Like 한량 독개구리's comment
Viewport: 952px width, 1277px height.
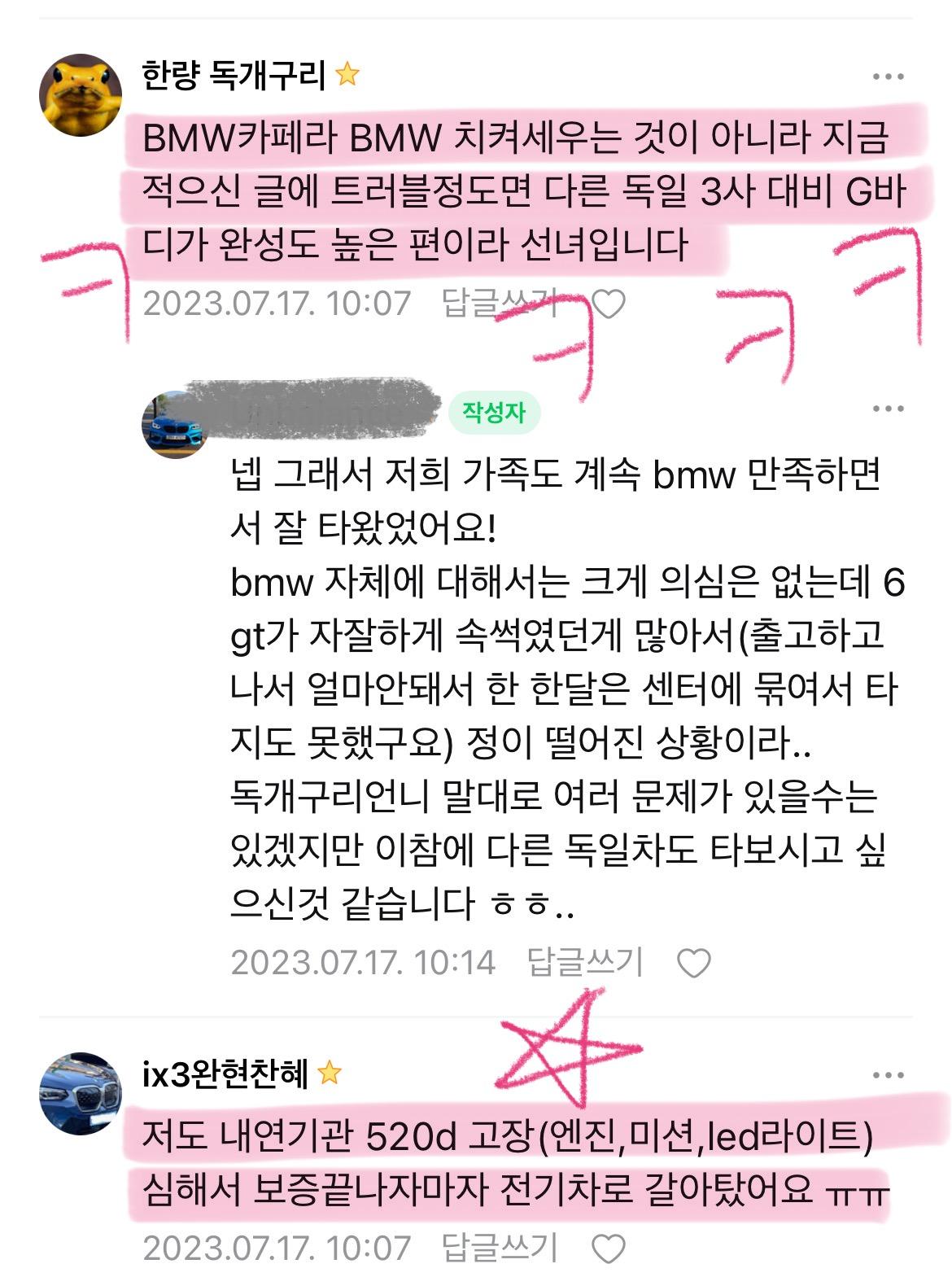608,304
